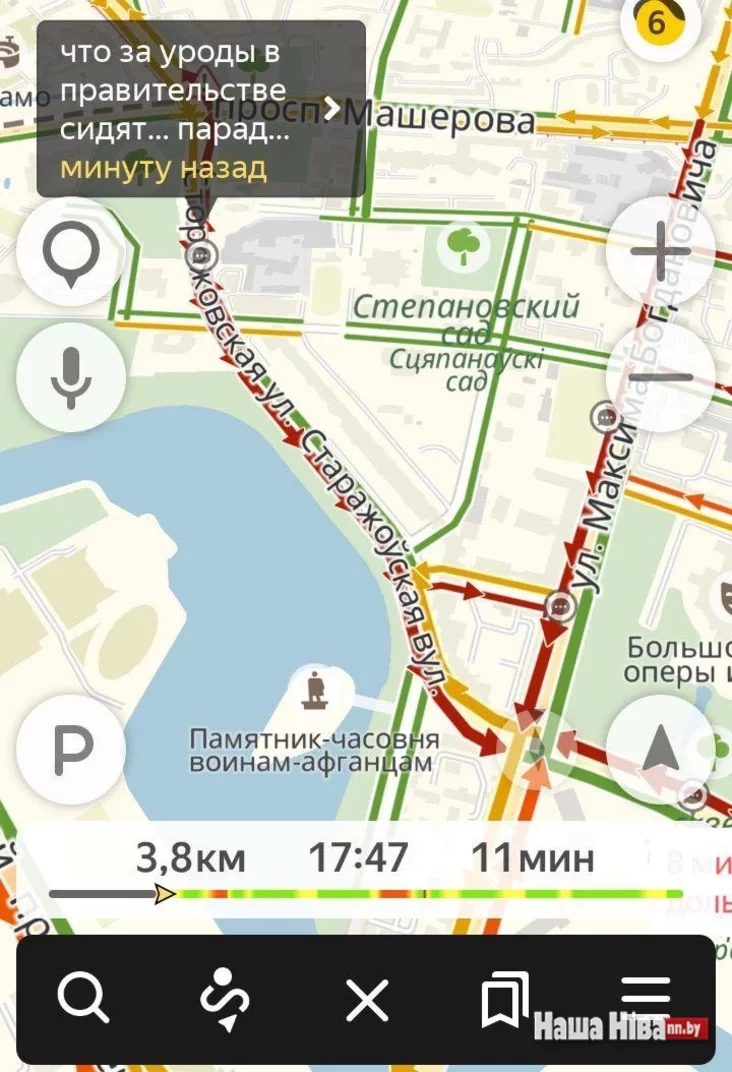Viewport: 732px width, 1072px height.
Task: Open search from the bottom toolbar
Action: point(82,998)
